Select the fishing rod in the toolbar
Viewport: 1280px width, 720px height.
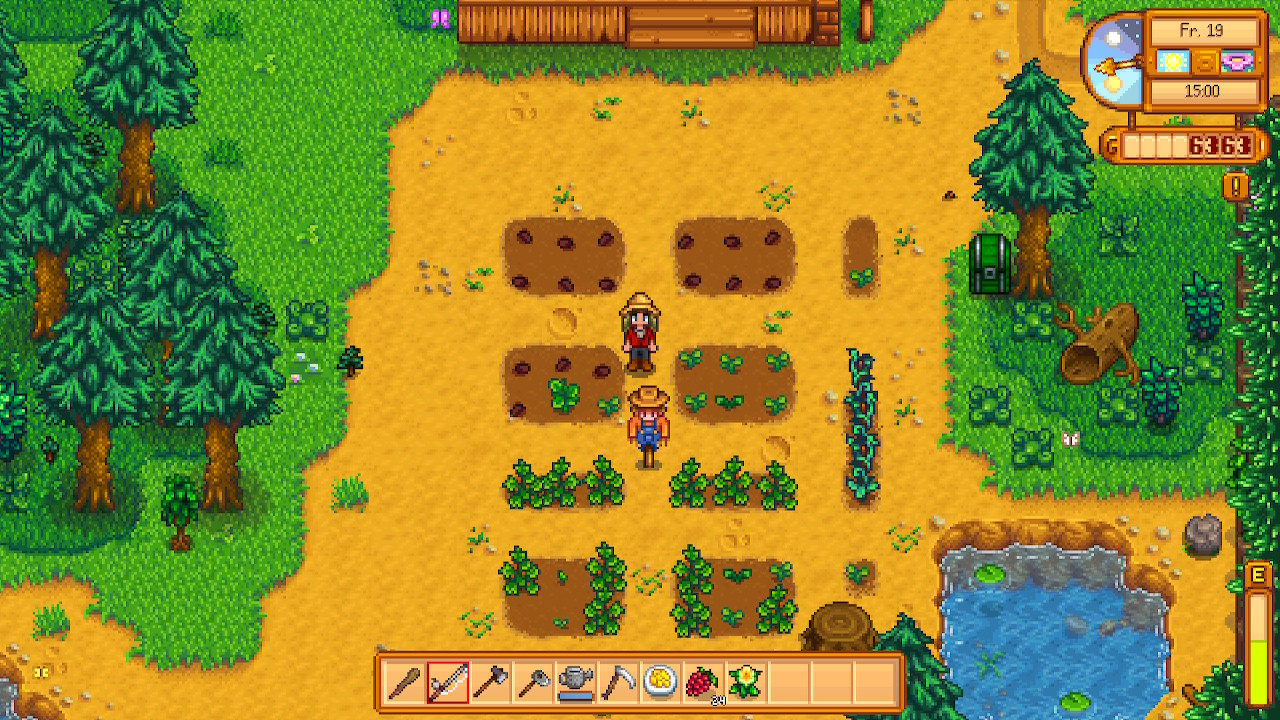(x=447, y=683)
